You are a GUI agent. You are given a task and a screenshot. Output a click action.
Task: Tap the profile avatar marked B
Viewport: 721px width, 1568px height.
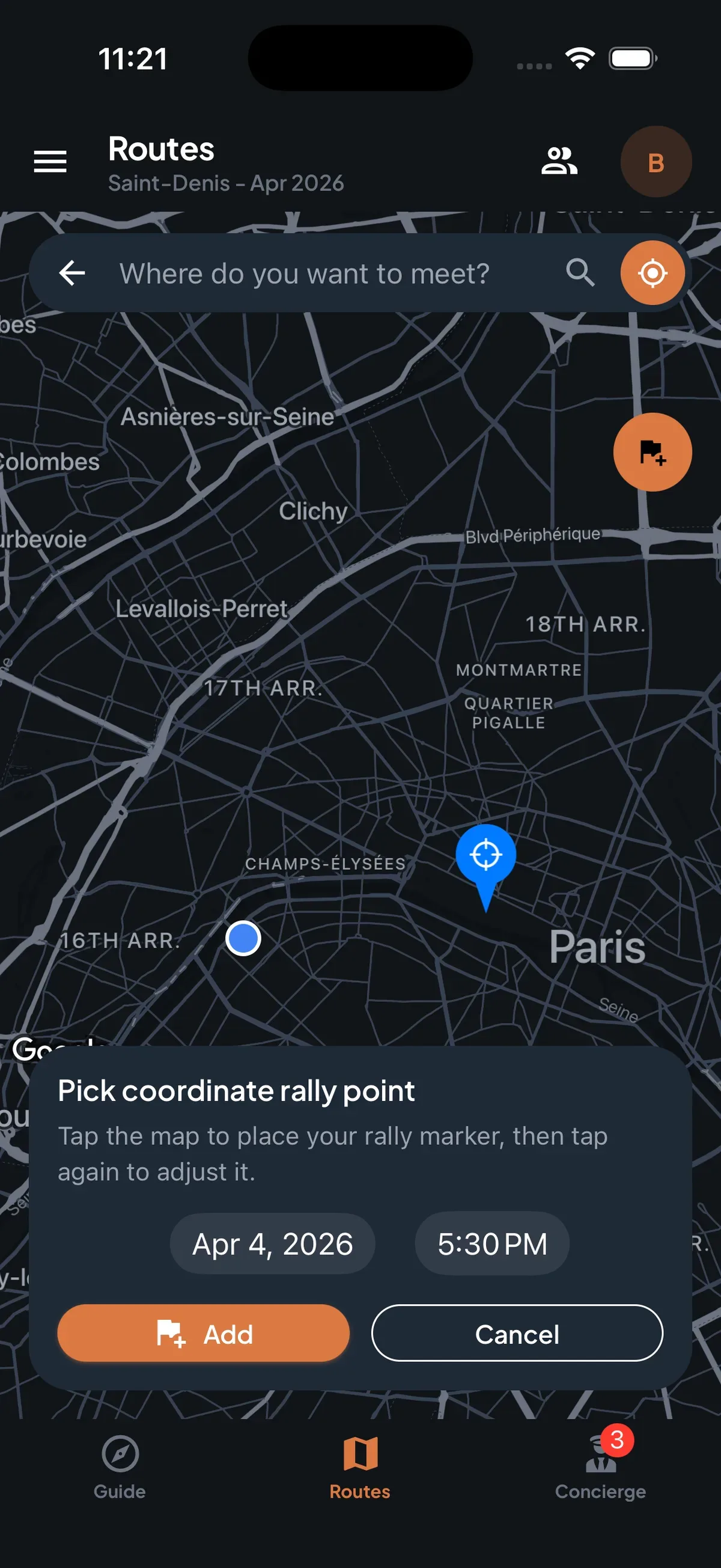point(656,161)
